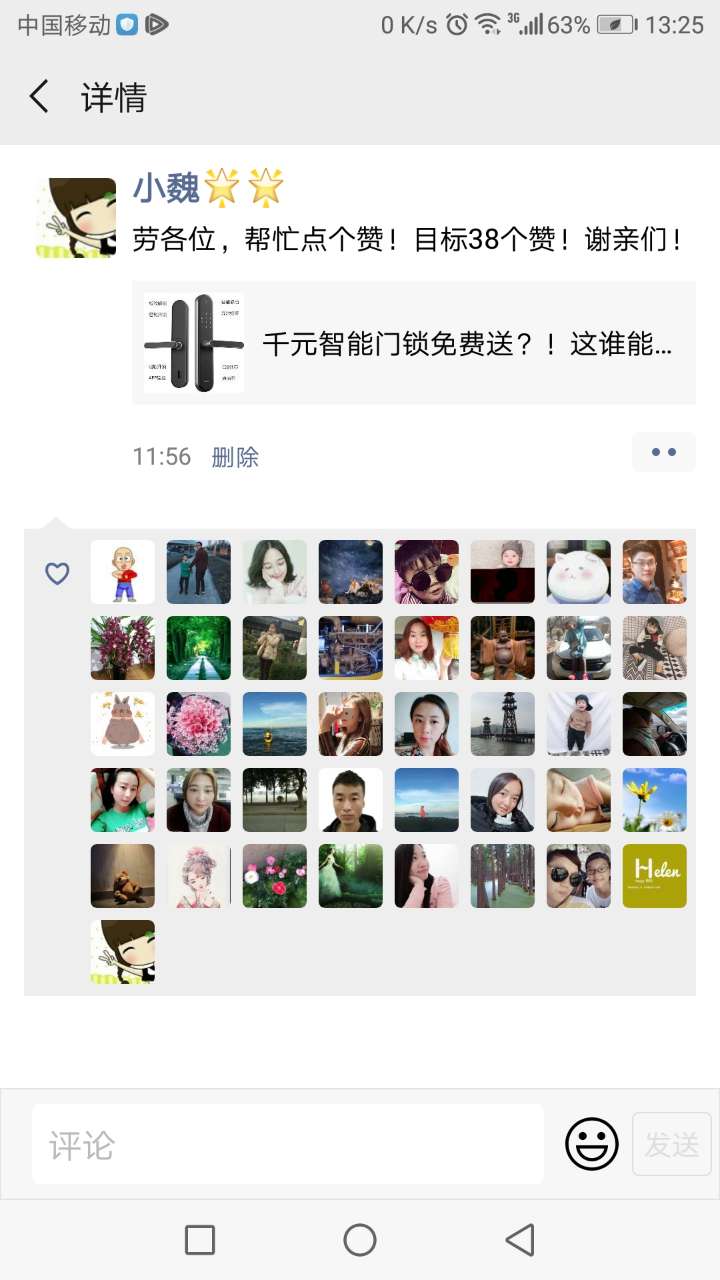This screenshot has height=1280, width=720.
Task: Open the emoji smiley picker
Action: point(592,1144)
